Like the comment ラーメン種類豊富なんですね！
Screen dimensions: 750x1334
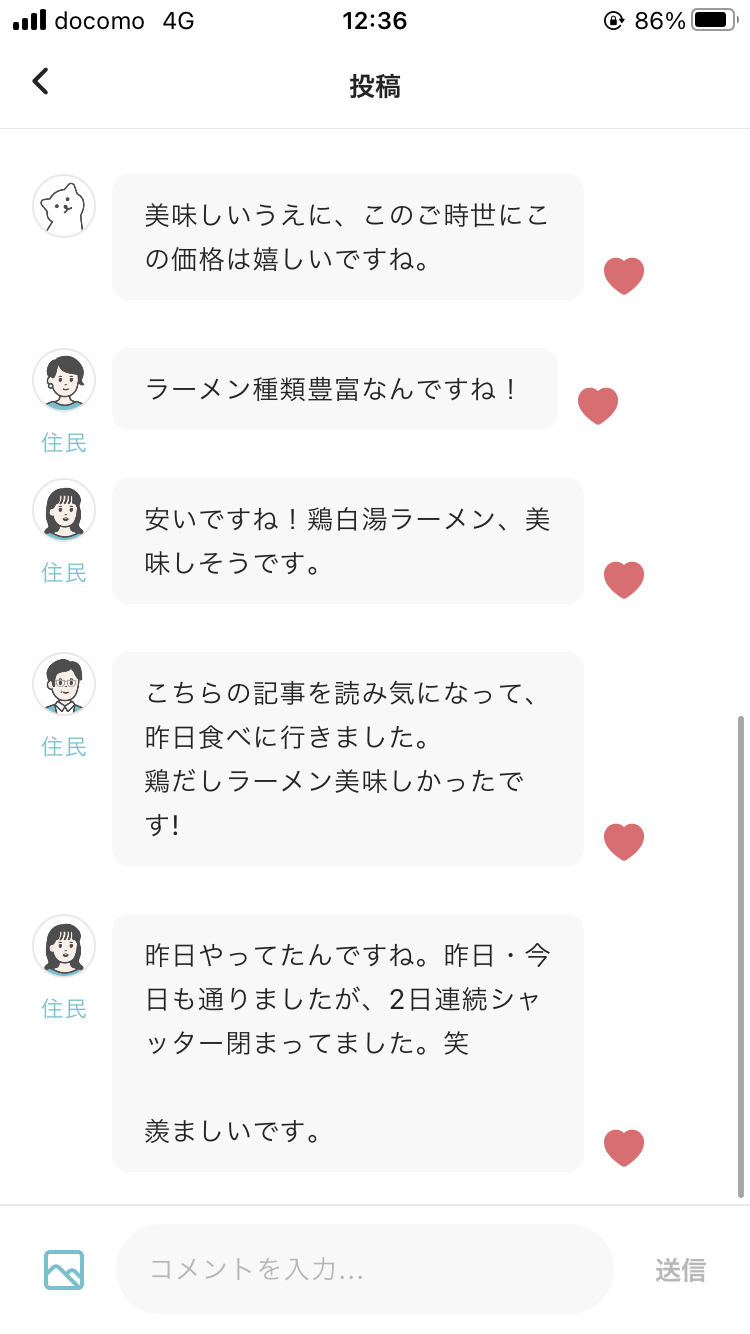[x=598, y=406]
